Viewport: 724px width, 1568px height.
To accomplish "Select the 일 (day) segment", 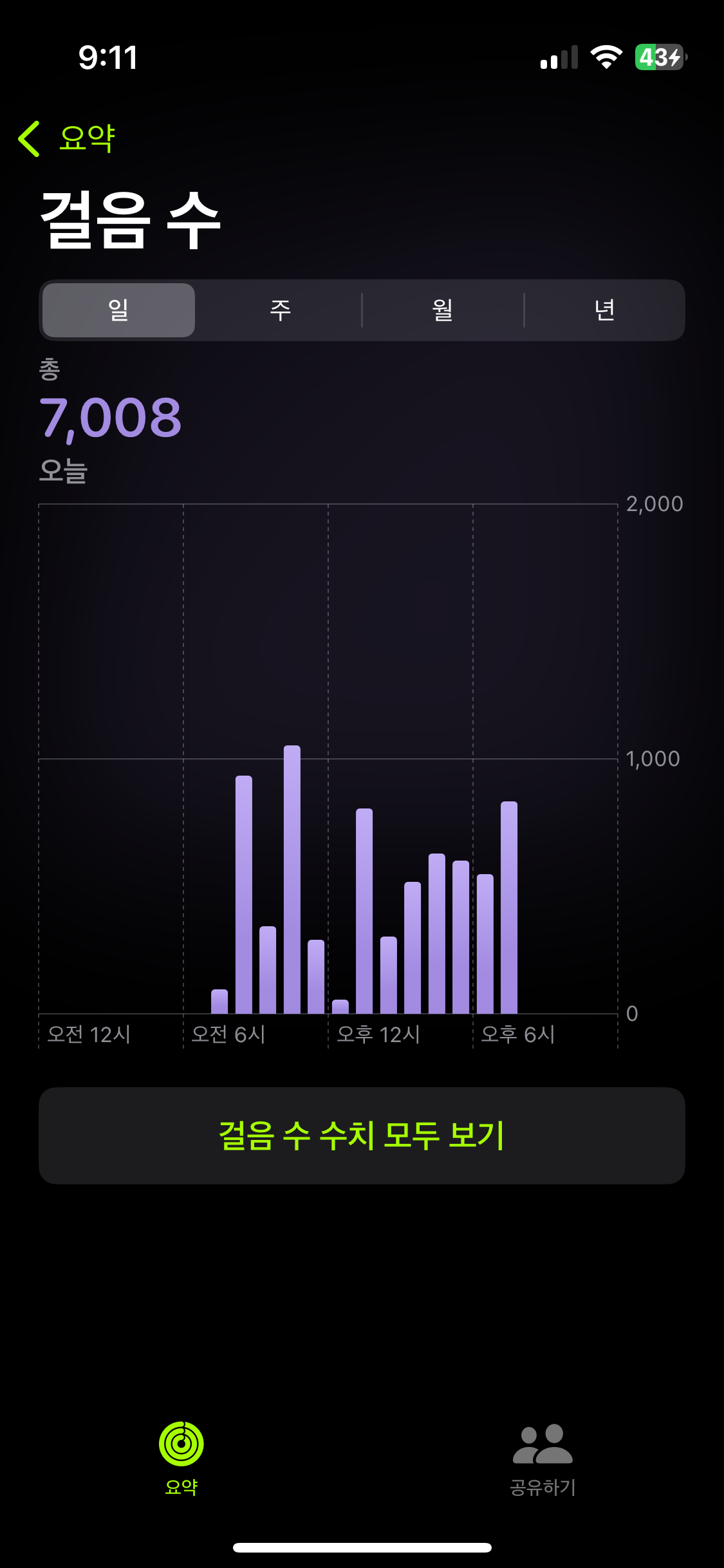I will click(119, 310).
